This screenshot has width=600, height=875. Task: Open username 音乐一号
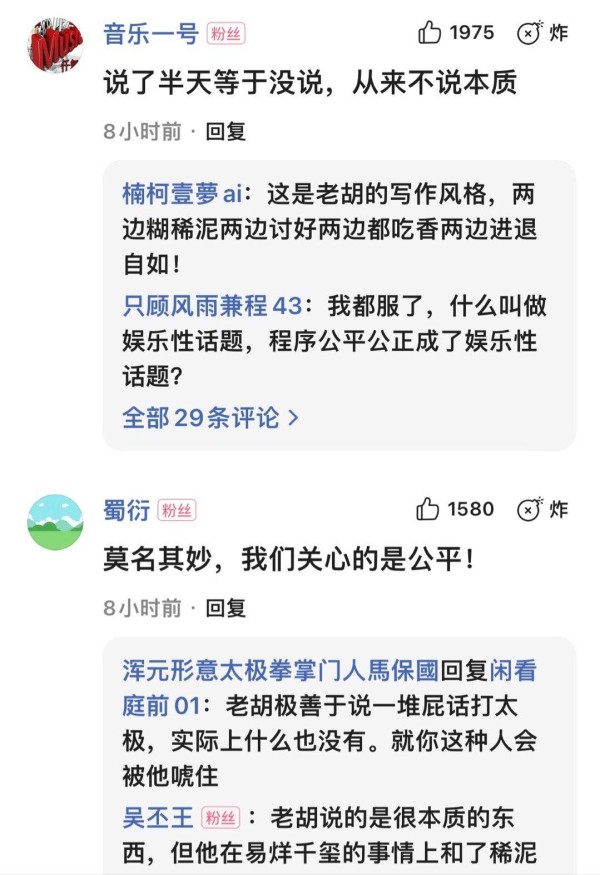(151, 33)
